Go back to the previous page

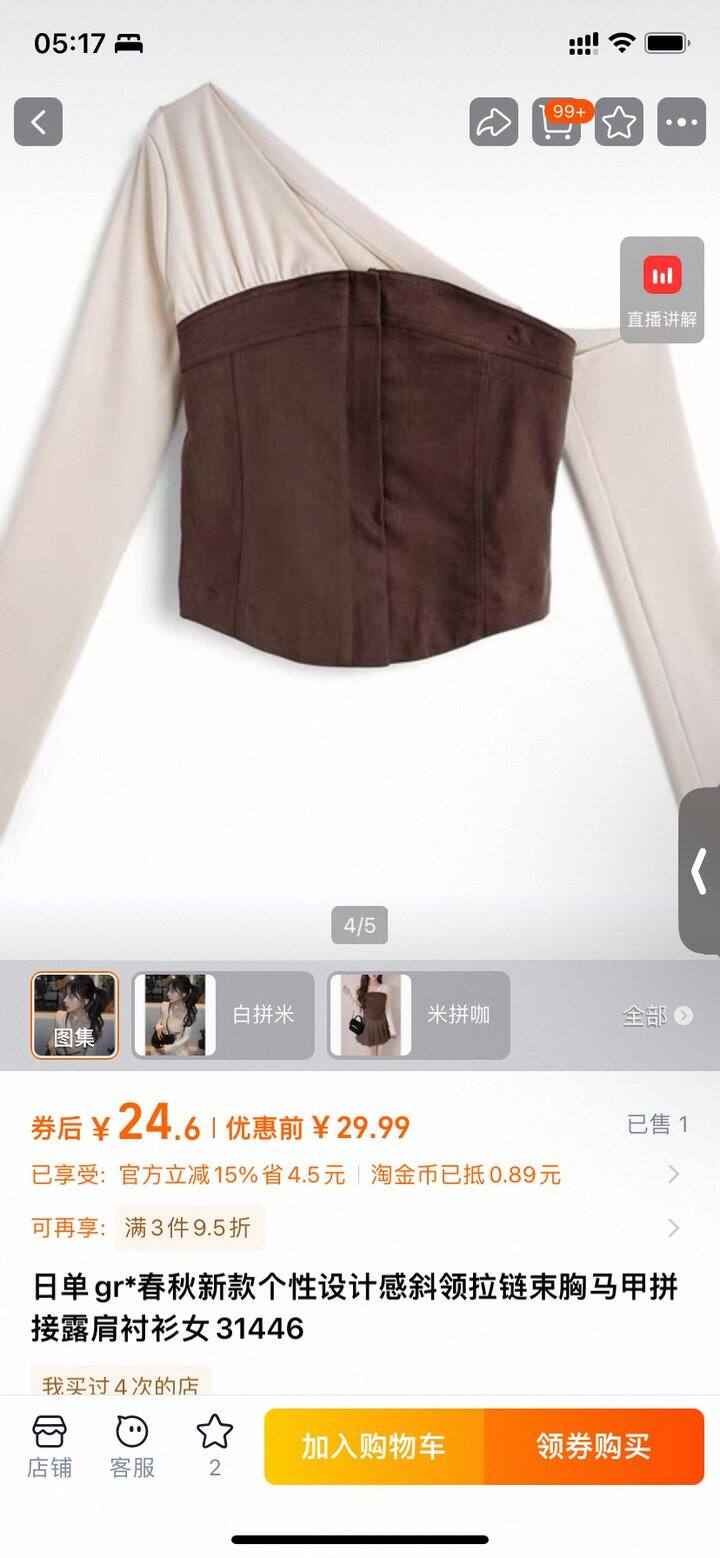pyautogui.click(x=38, y=122)
